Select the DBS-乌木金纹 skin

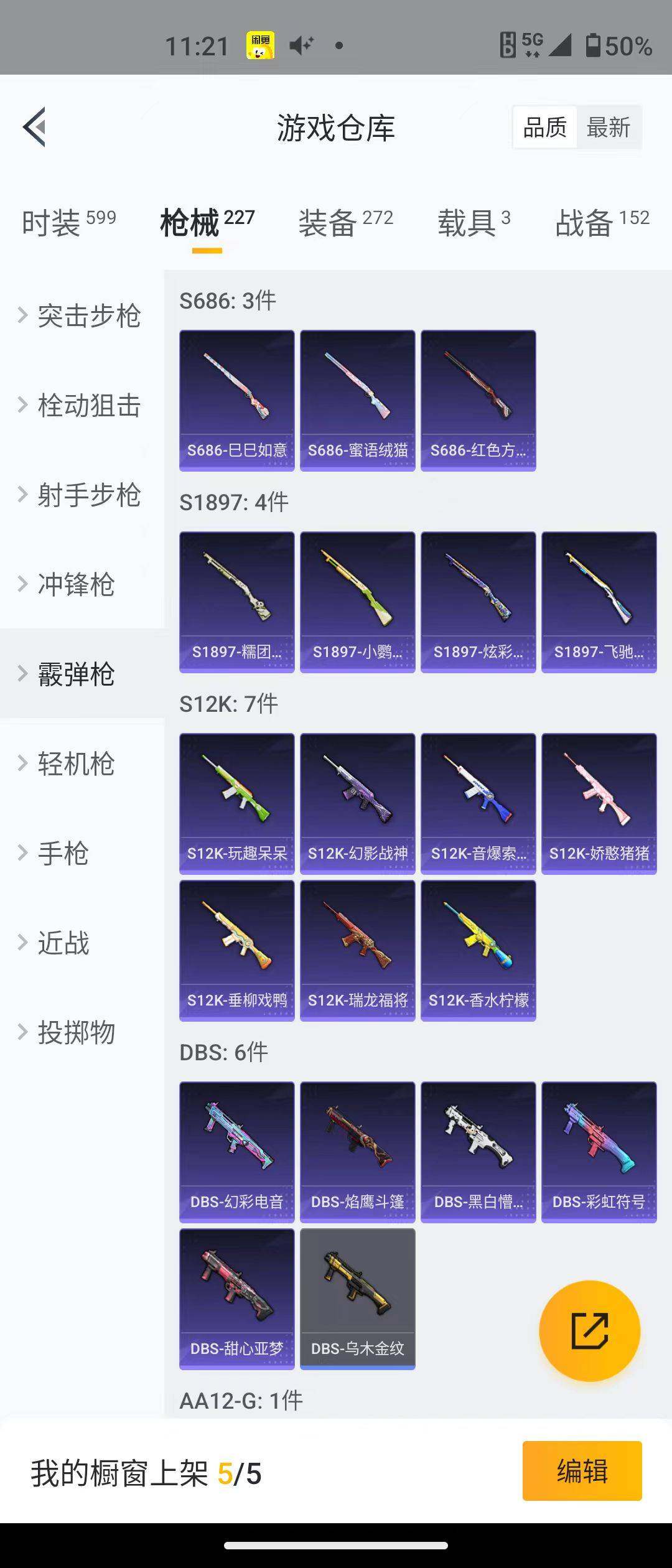[x=358, y=1294]
